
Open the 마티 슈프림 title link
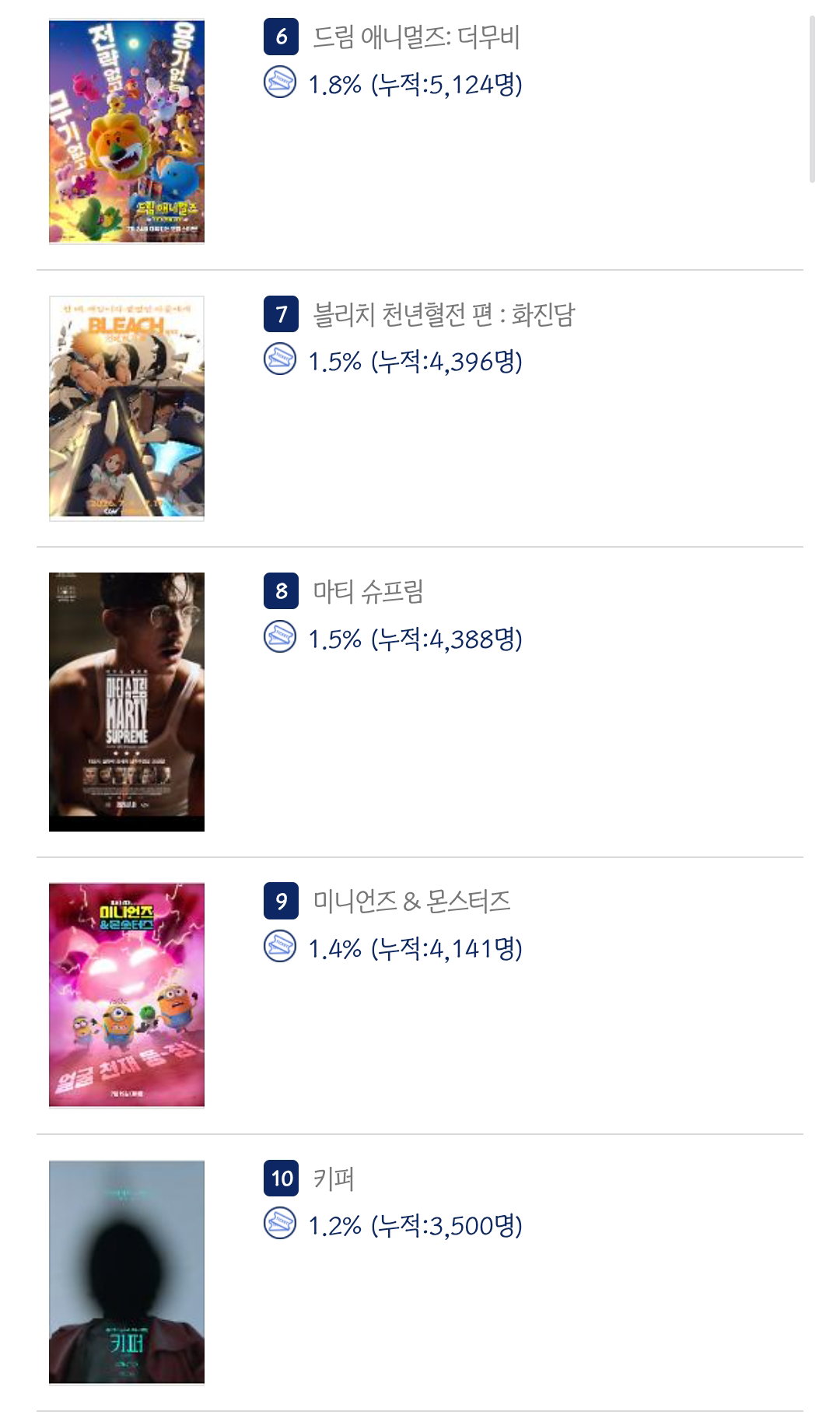368,592
